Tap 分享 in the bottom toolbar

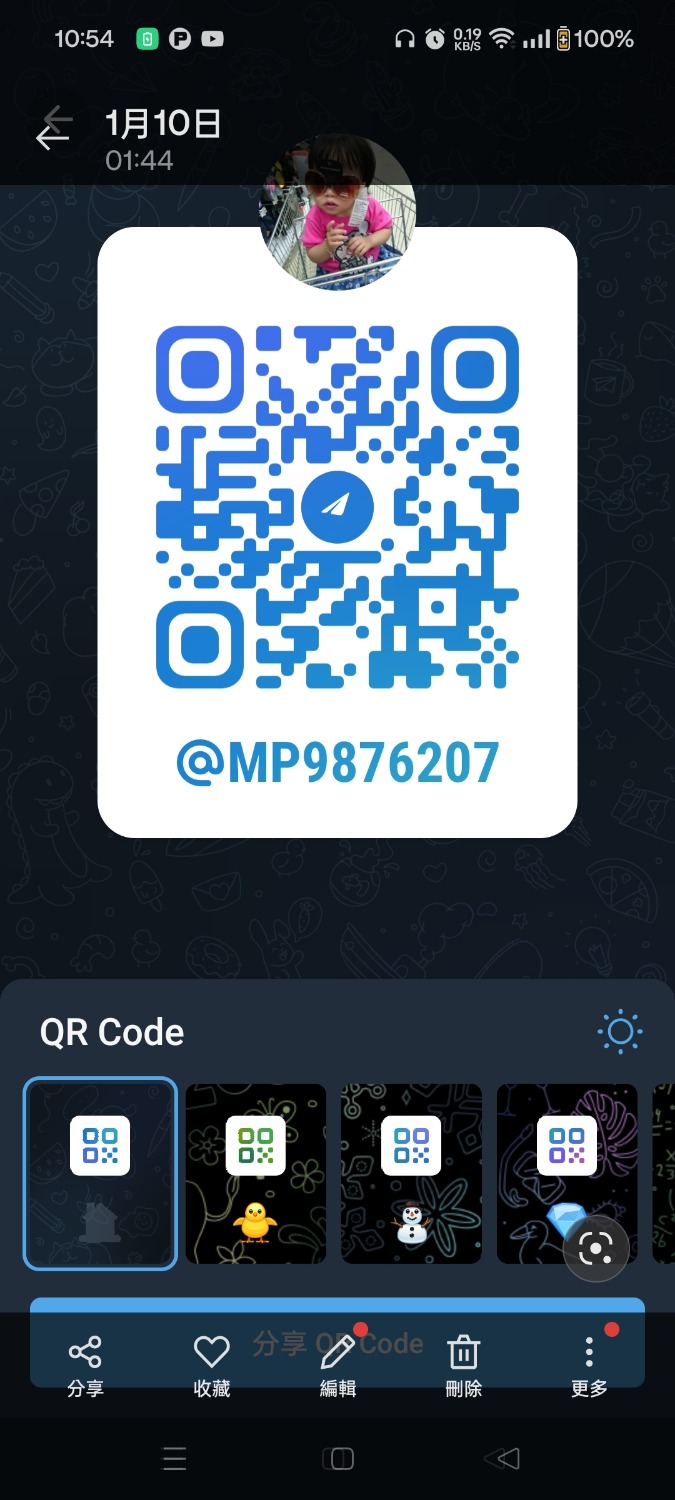pyautogui.click(x=85, y=1365)
